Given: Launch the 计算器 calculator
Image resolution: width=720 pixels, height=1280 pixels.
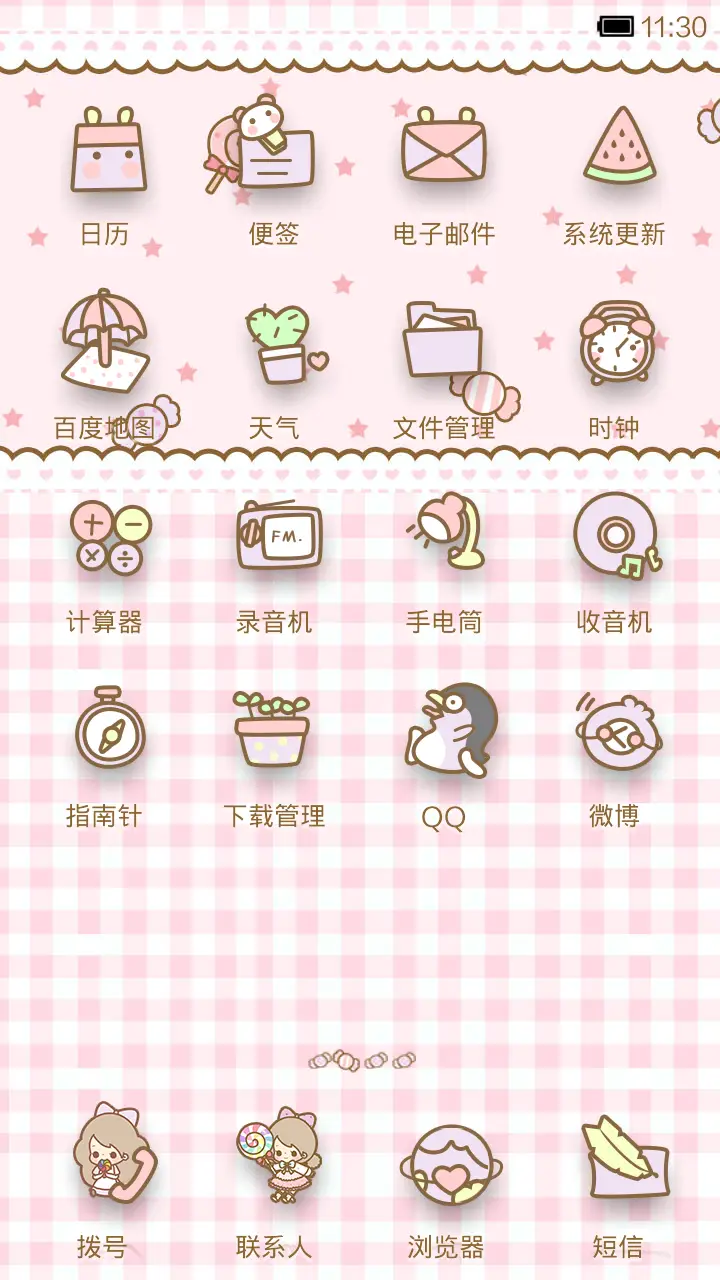Looking at the screenshot, I should (107, 540).
